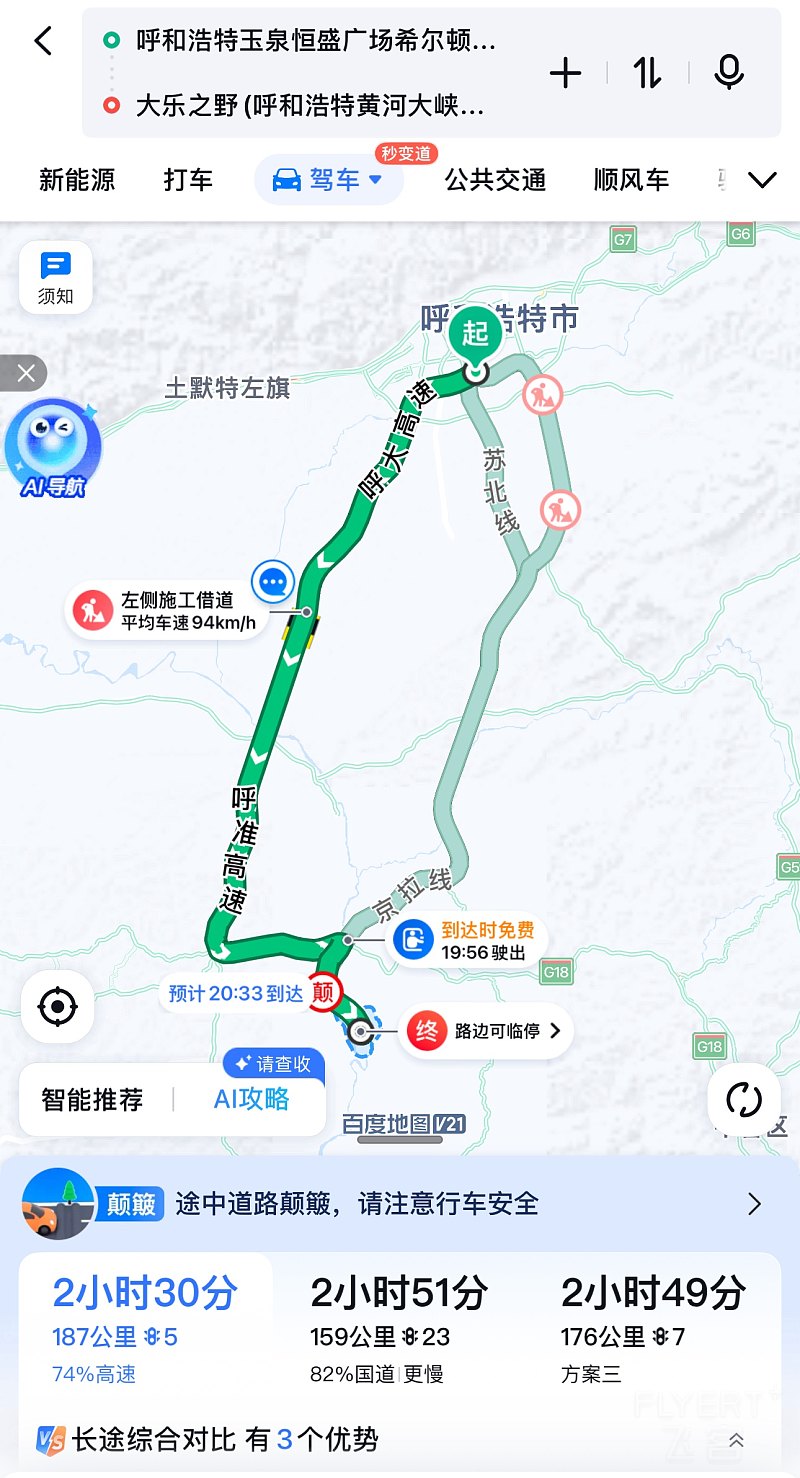The width and height of the screenshot is (800, 1478).
Task: Switch to 打车 tab
Action: [x=188, y=180]
